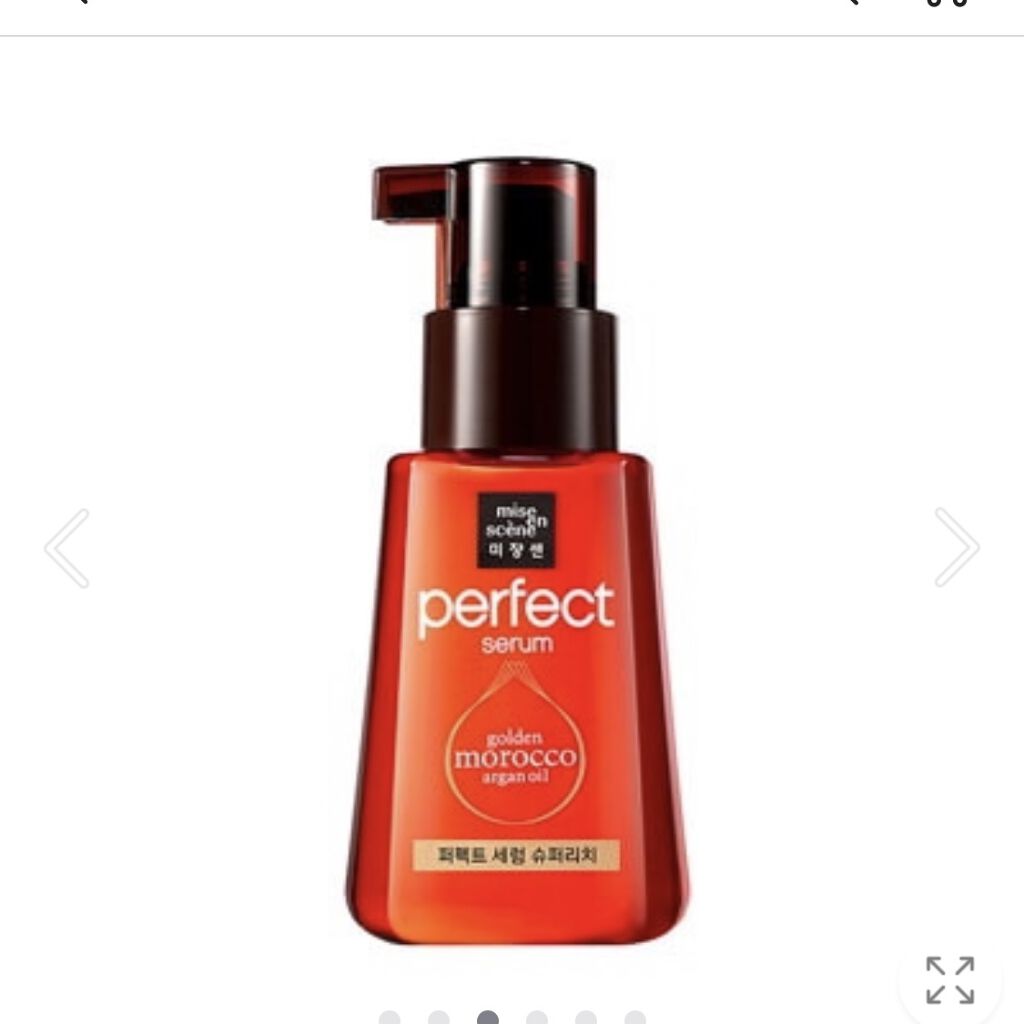Expand the product image to fullscreen
This screenshot has height=1024, width=1024.
click(949, 979)
